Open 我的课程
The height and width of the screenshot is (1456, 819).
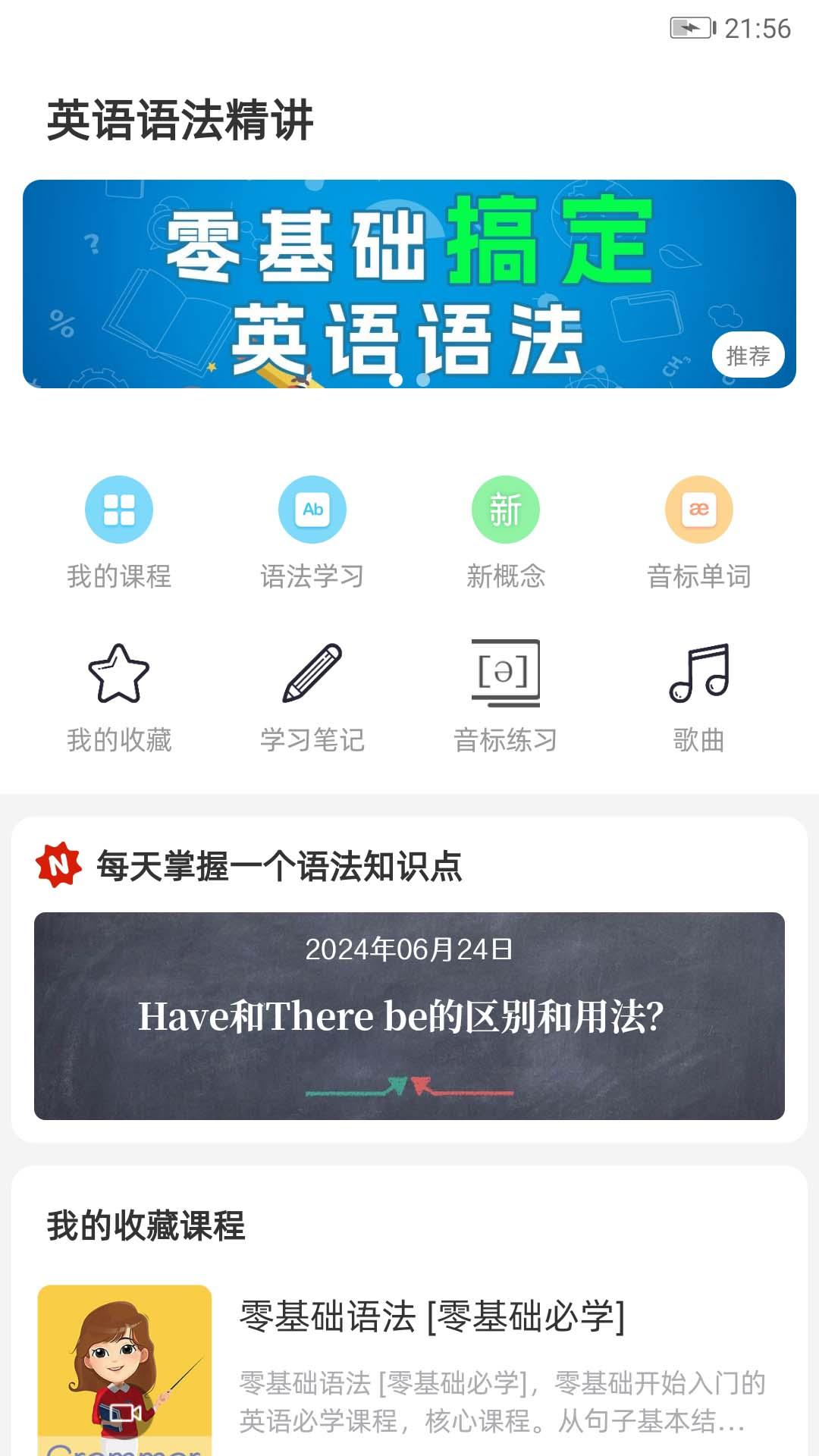tap(119, 532)
